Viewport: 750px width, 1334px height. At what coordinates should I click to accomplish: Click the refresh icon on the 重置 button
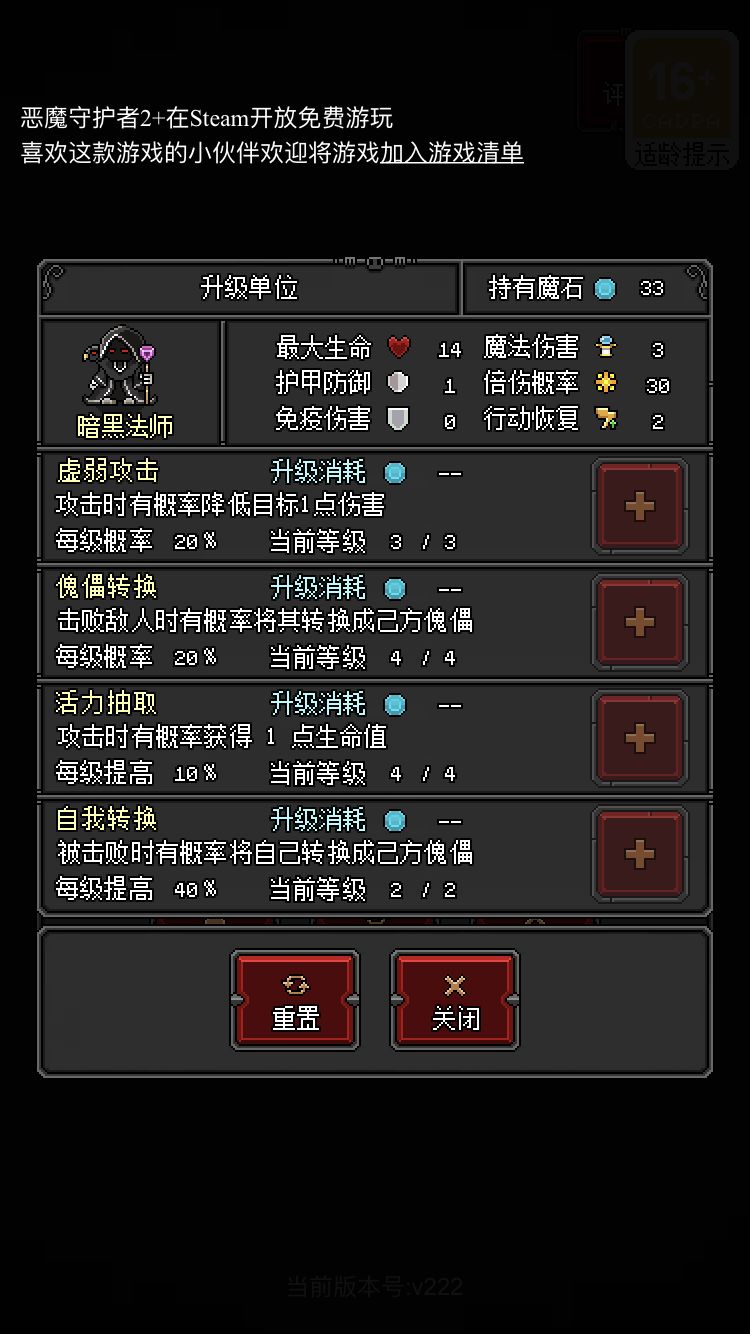[294, 982]
